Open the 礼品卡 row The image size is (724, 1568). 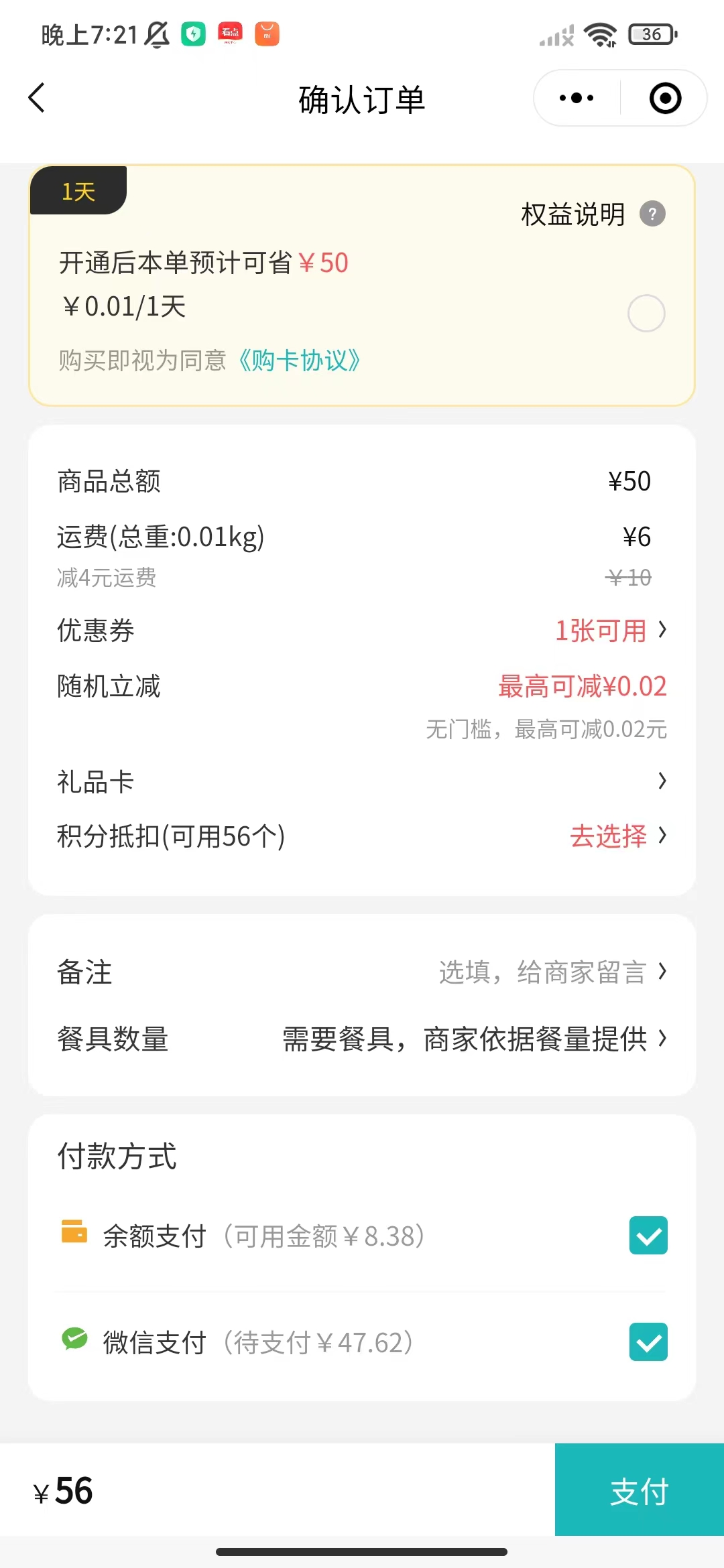(x=362, y=781)
